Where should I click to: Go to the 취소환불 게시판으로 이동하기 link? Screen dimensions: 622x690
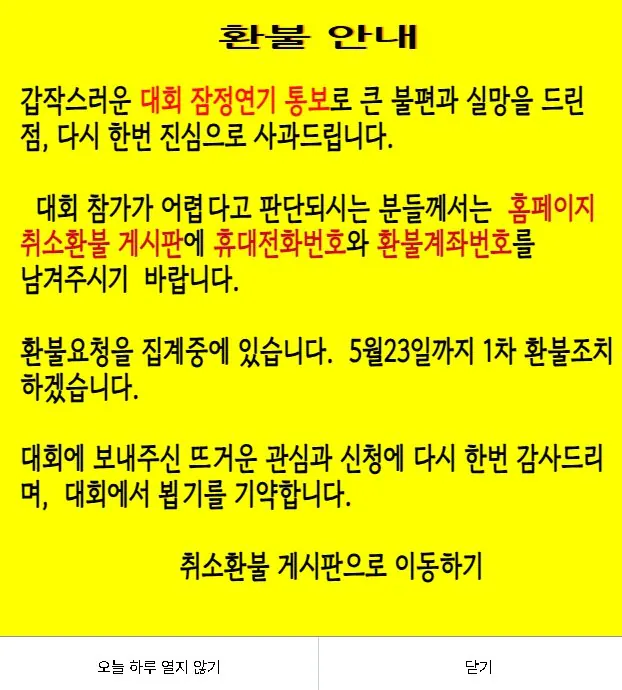point(331,566)
